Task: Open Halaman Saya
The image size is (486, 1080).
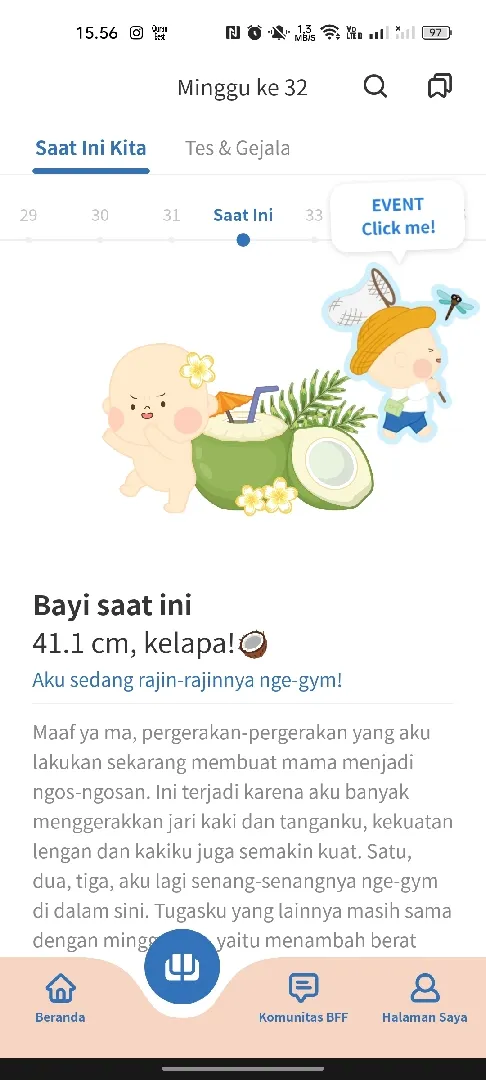Action: (x=425, y=998)
